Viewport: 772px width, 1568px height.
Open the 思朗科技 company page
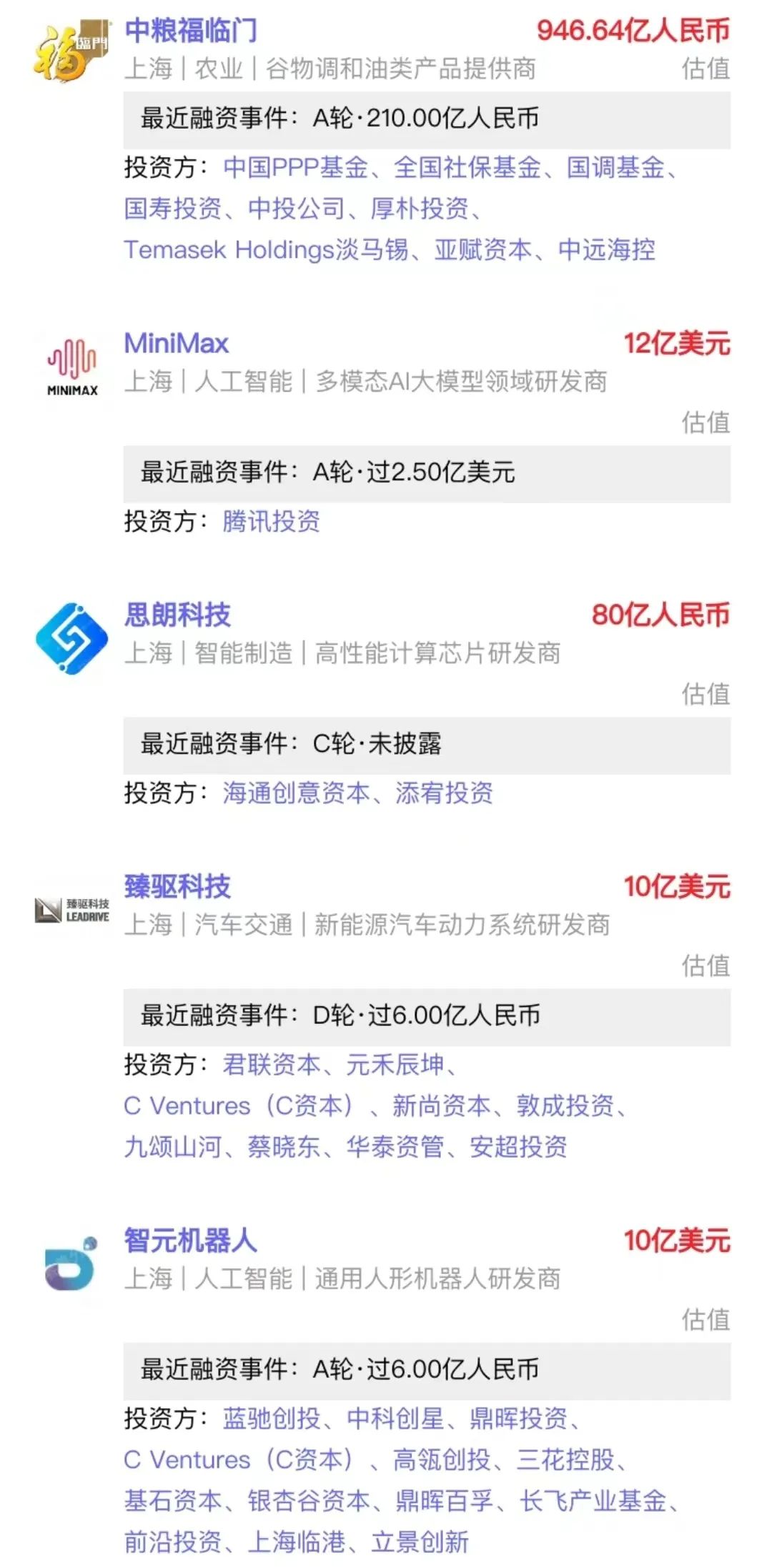click(177, 615)
